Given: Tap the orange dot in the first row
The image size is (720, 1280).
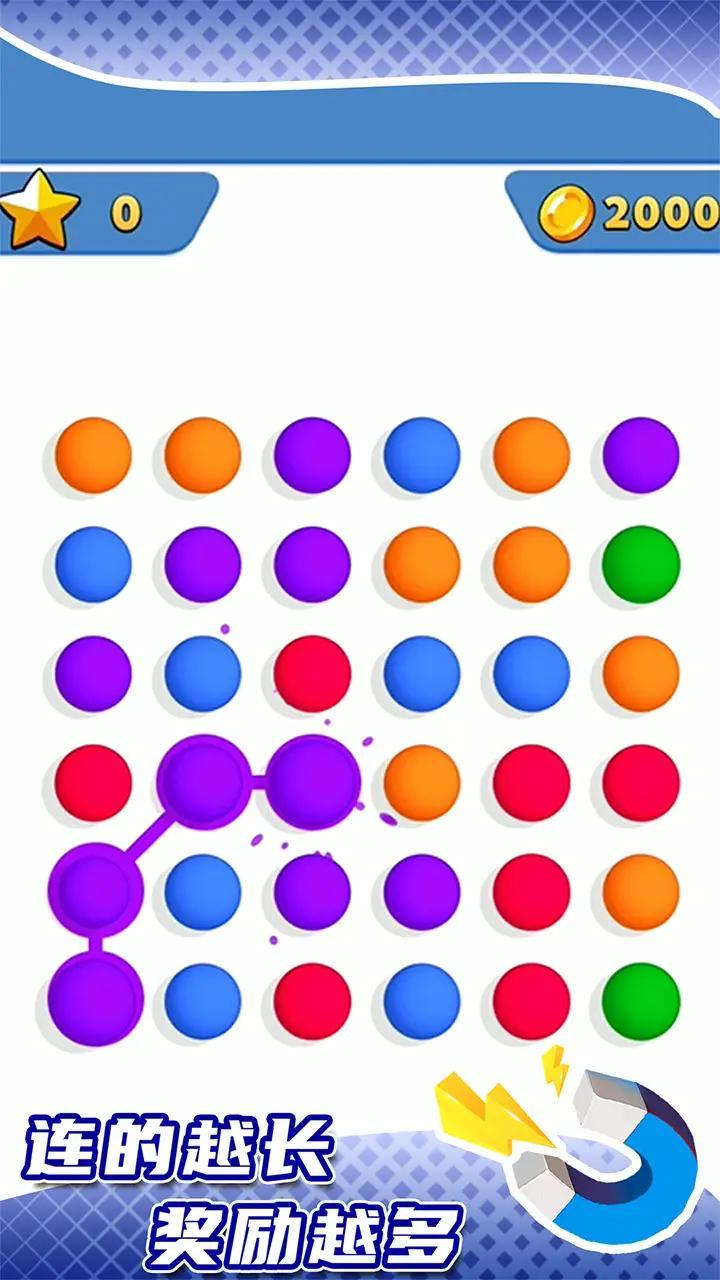Looking at the screenshot, I should click(x=92, y=458).
